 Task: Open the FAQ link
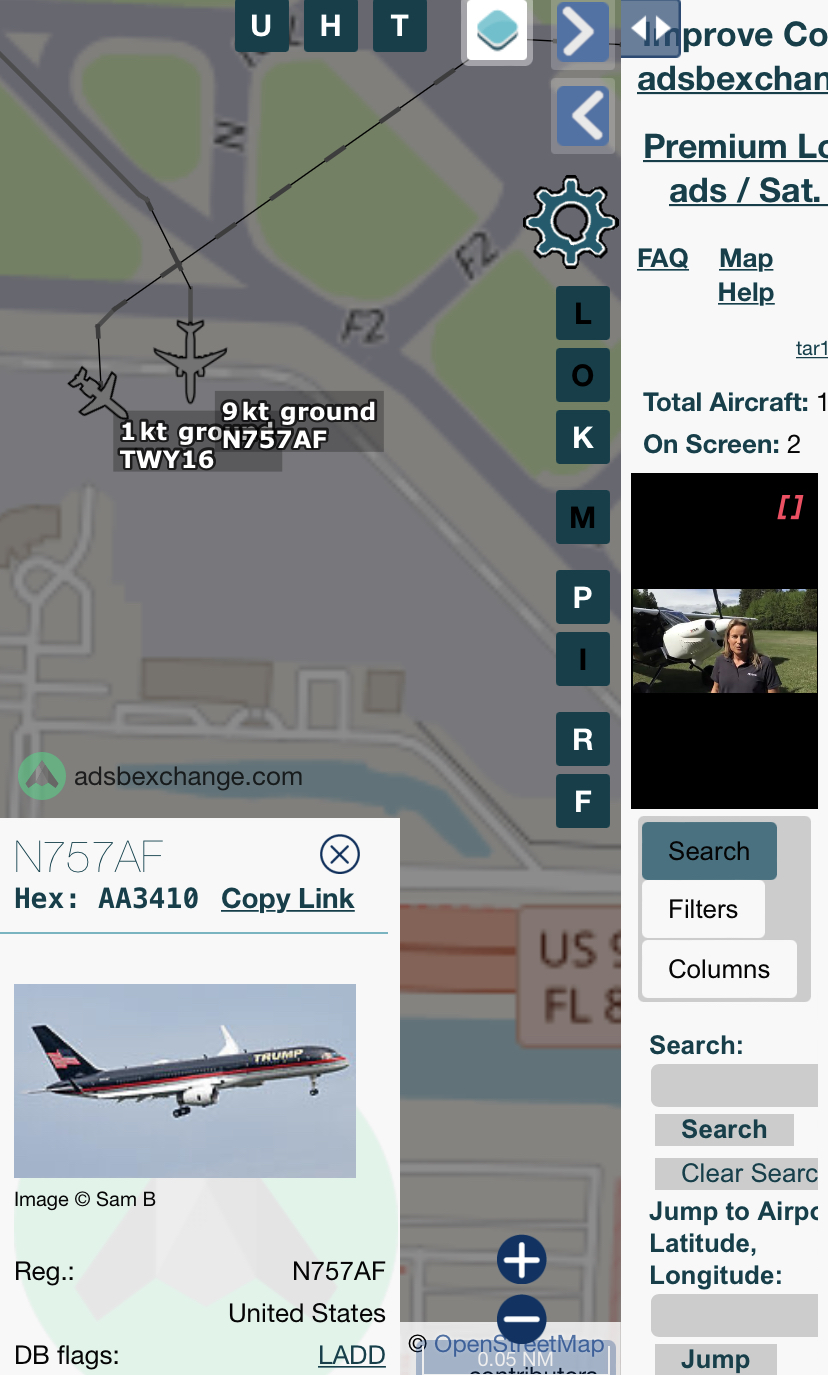663,259
